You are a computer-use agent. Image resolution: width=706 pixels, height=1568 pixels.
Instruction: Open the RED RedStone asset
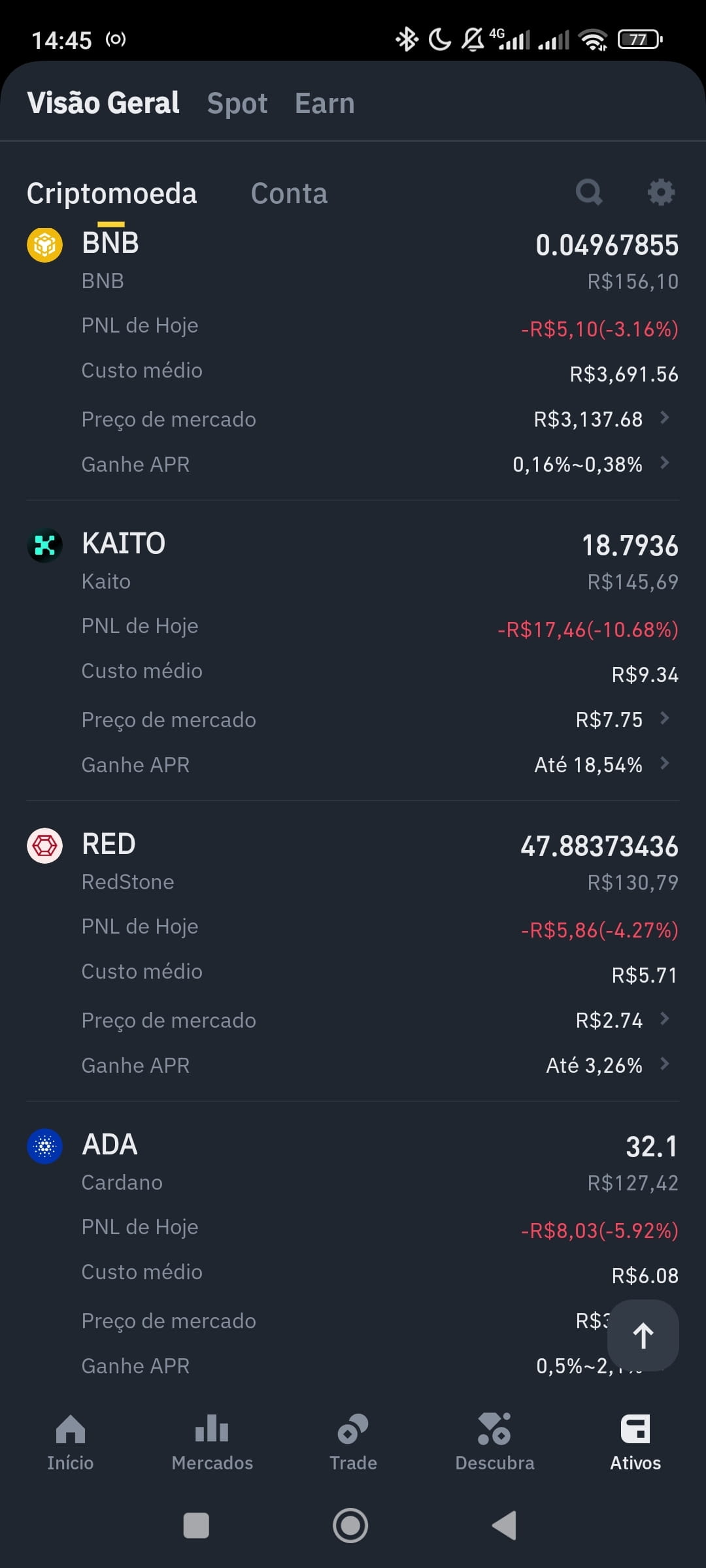click(x=353, y=862)
